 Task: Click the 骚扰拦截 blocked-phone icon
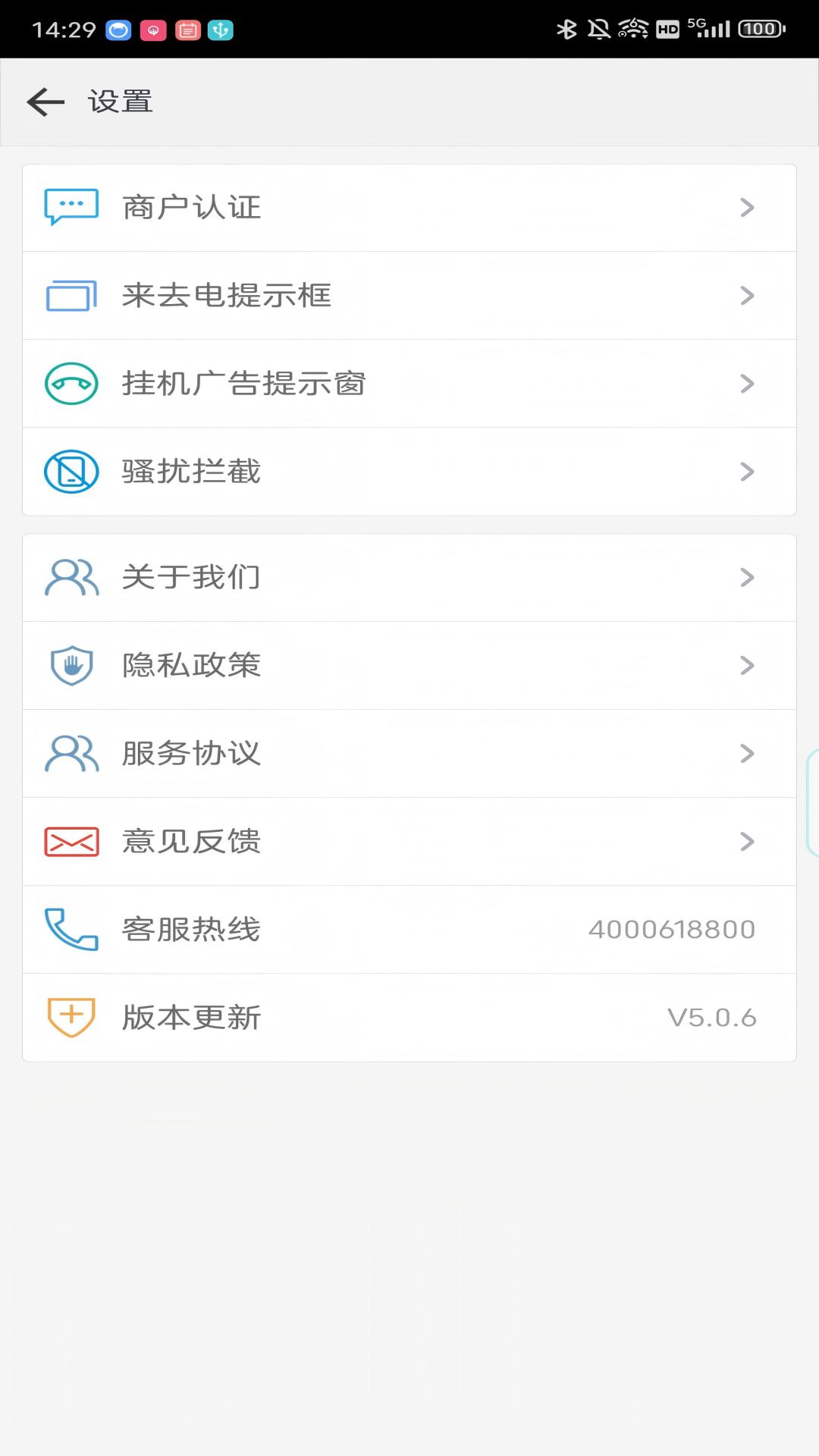point(71,471)
